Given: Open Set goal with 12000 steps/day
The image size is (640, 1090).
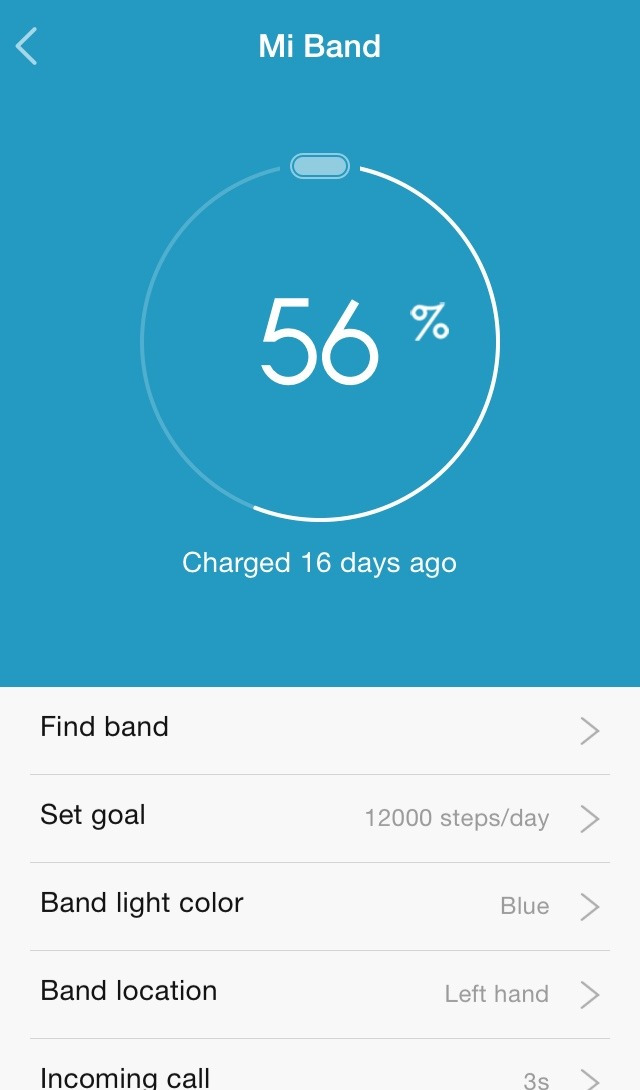Looking at the screenshot, I should (x=320, y=818).
